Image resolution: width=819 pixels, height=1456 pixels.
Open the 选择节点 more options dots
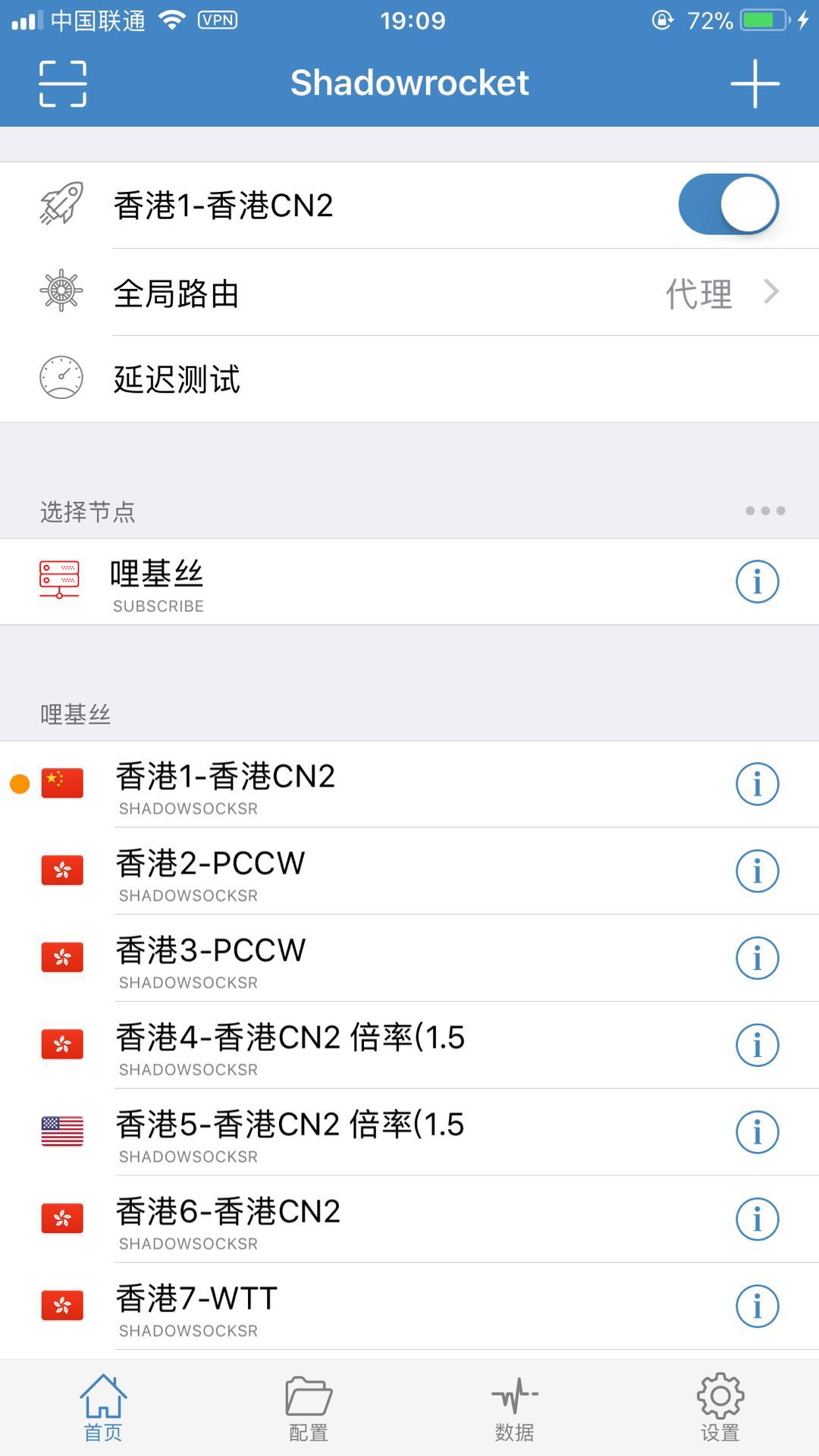(x=764, y=511)
